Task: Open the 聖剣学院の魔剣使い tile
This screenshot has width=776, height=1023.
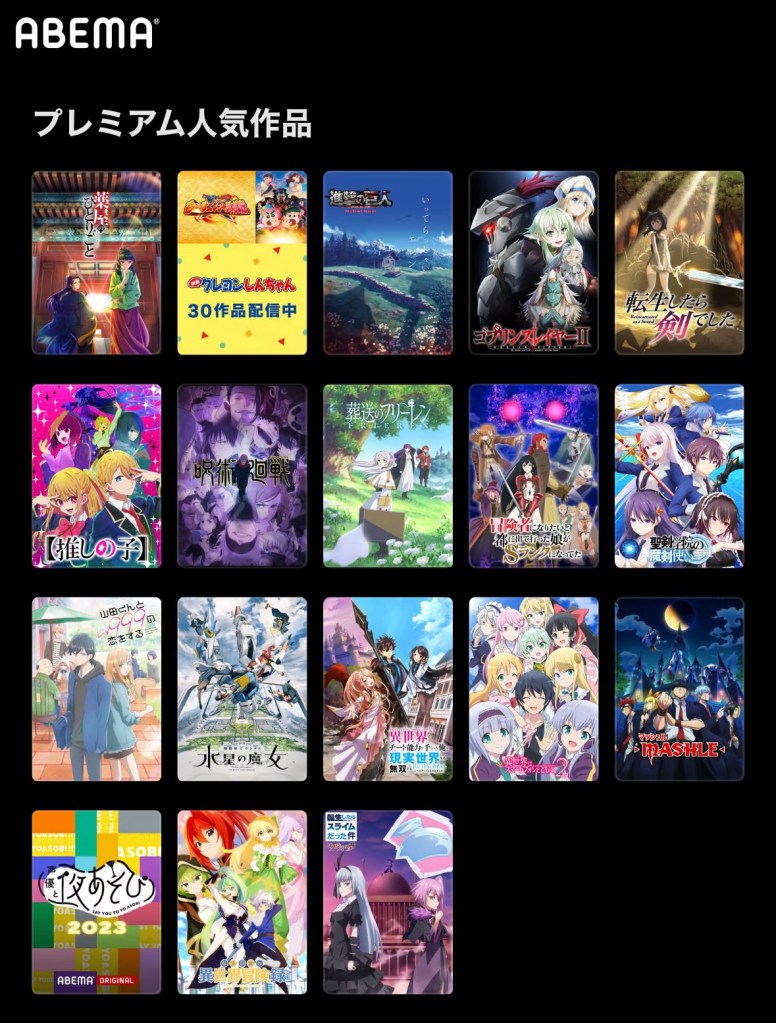Action: 679,476
